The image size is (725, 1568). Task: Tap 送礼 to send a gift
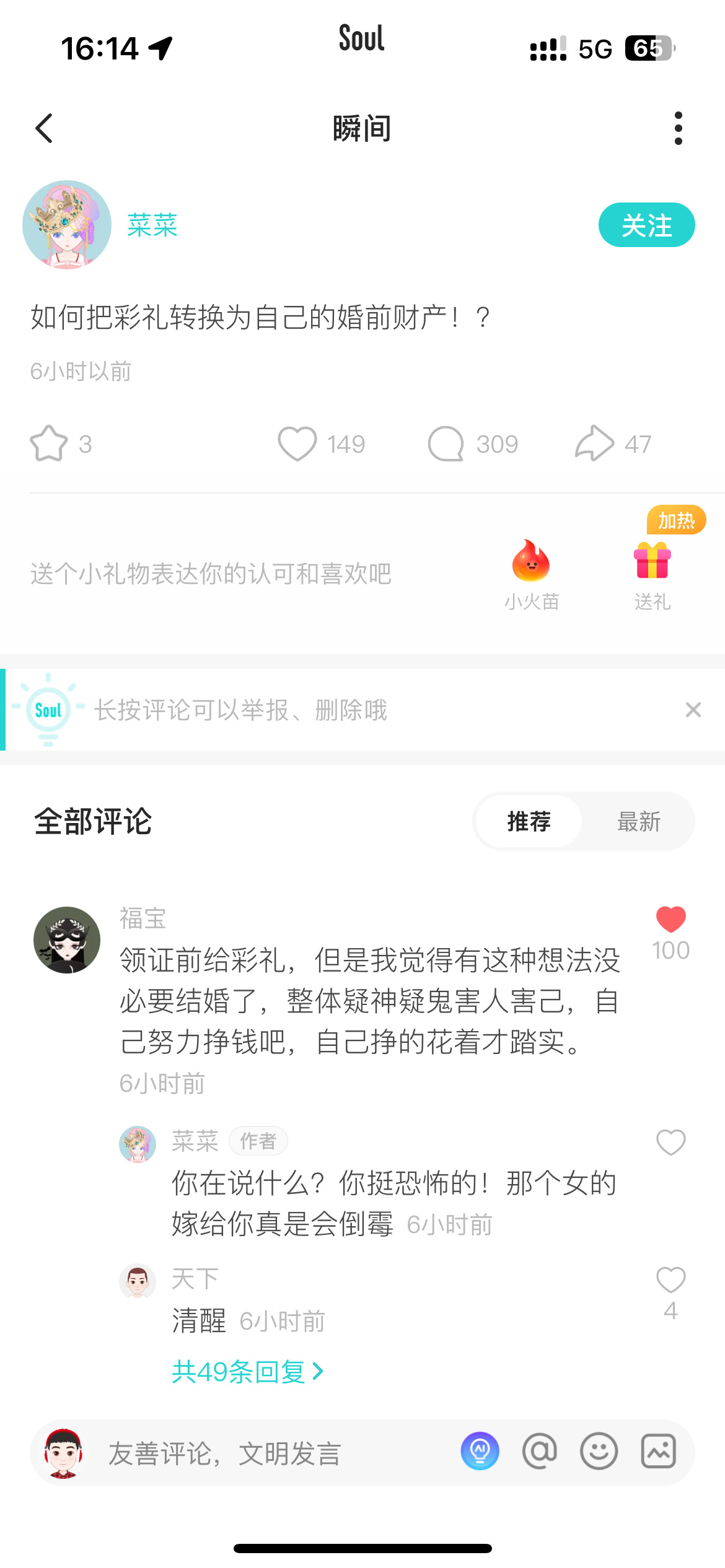coord(652,573)
